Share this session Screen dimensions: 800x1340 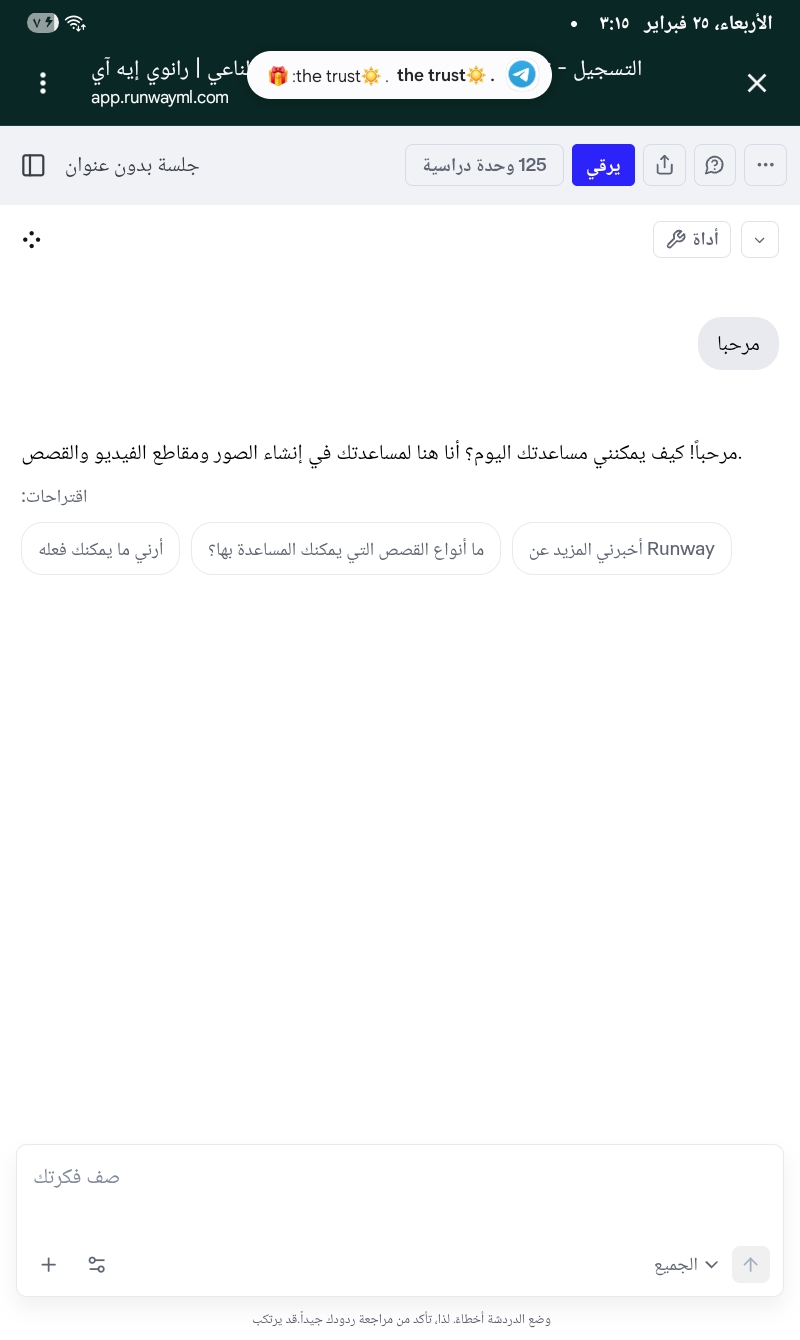665,165
